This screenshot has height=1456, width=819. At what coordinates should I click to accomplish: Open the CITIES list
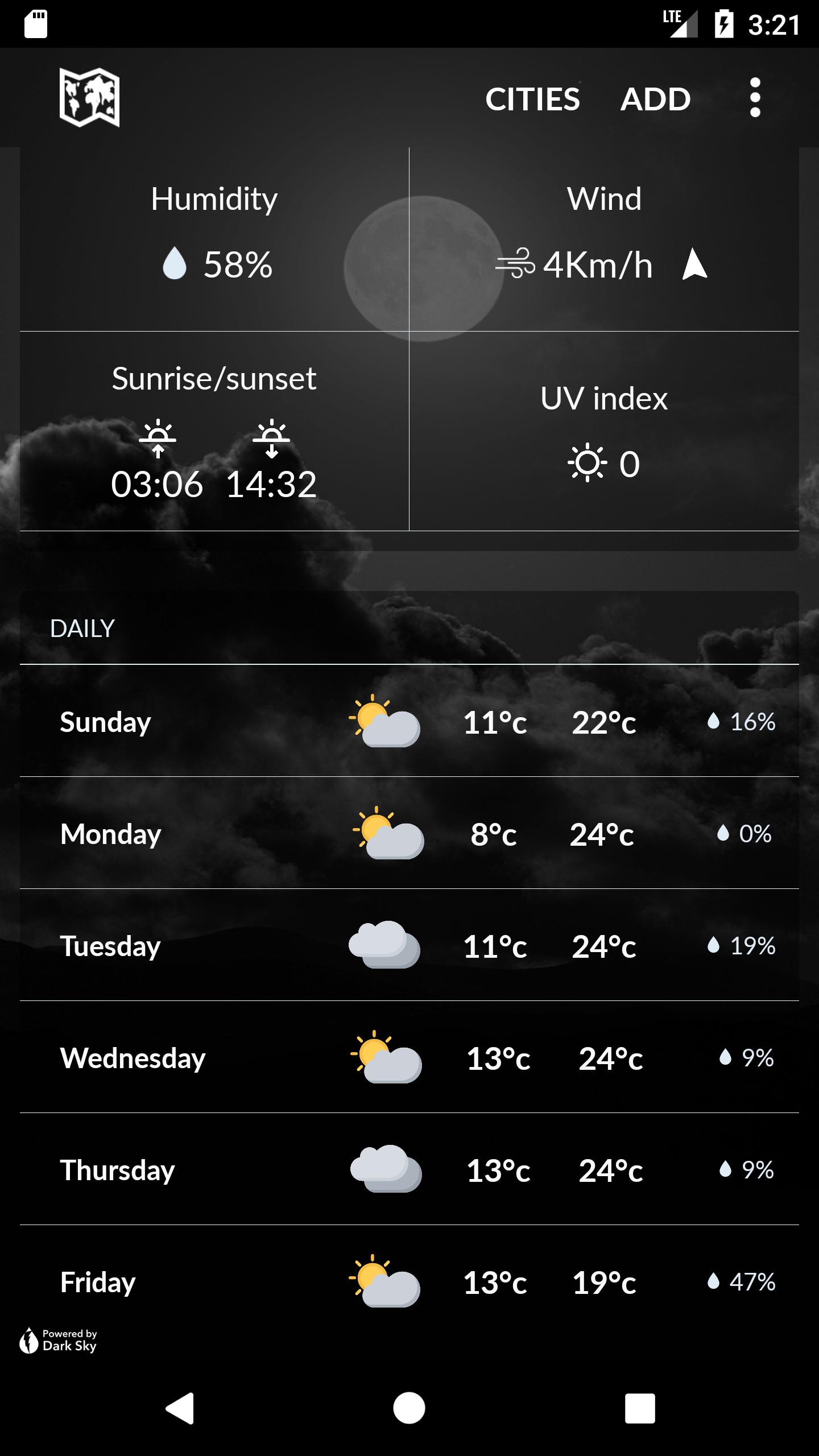532,99
